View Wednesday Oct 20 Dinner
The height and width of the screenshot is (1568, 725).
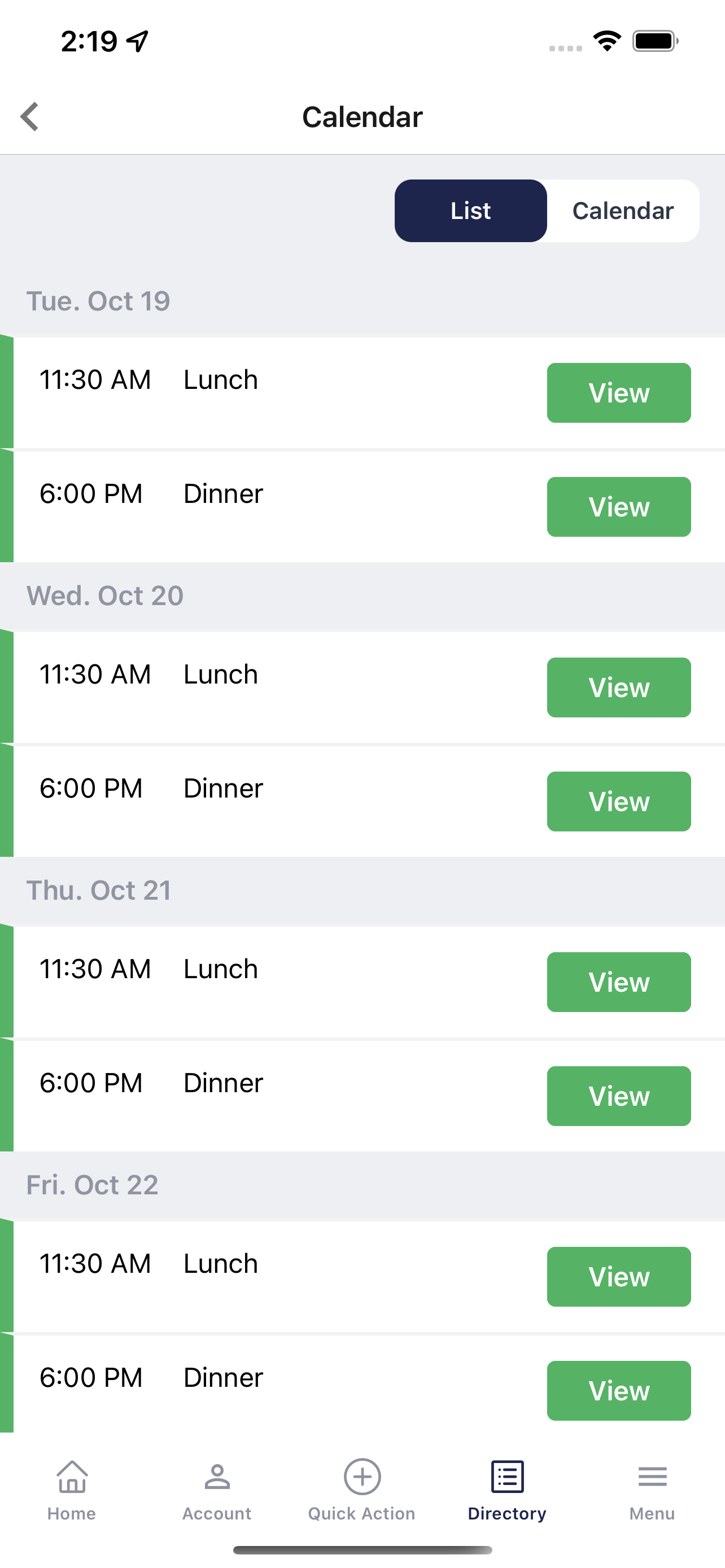point(618,801)
